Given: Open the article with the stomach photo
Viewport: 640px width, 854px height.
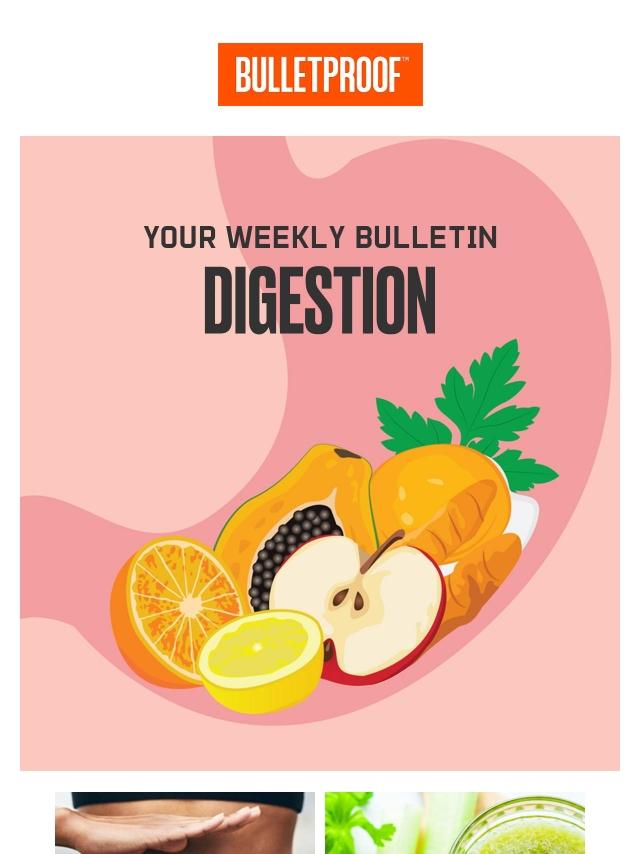Looking at the screenshot, I should click(184, 824).
